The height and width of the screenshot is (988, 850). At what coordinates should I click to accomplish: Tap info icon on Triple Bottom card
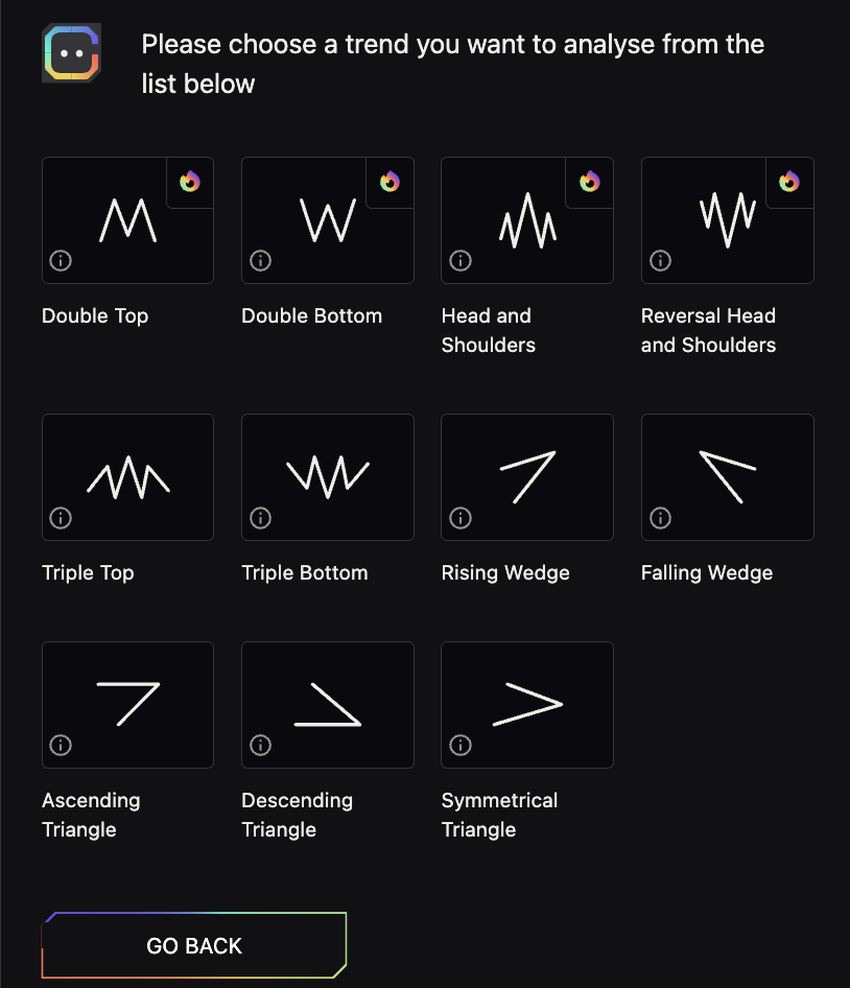point(260,518)
